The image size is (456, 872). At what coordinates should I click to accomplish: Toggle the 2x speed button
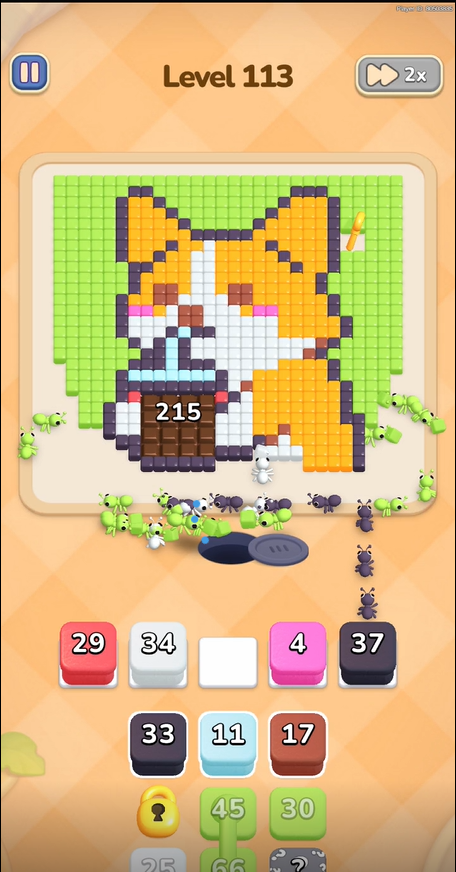399,75
